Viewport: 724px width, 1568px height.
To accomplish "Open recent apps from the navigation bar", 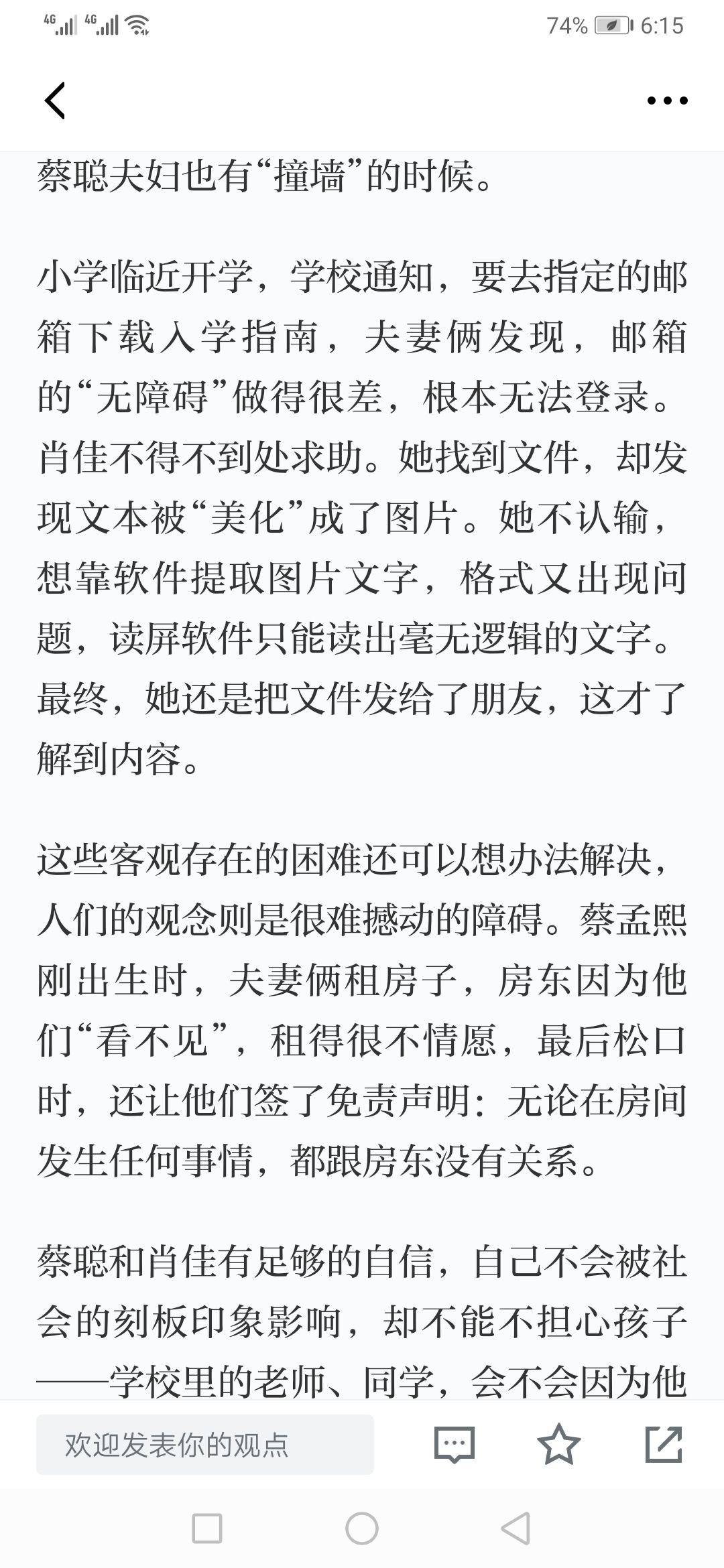I will (207, 1528).
